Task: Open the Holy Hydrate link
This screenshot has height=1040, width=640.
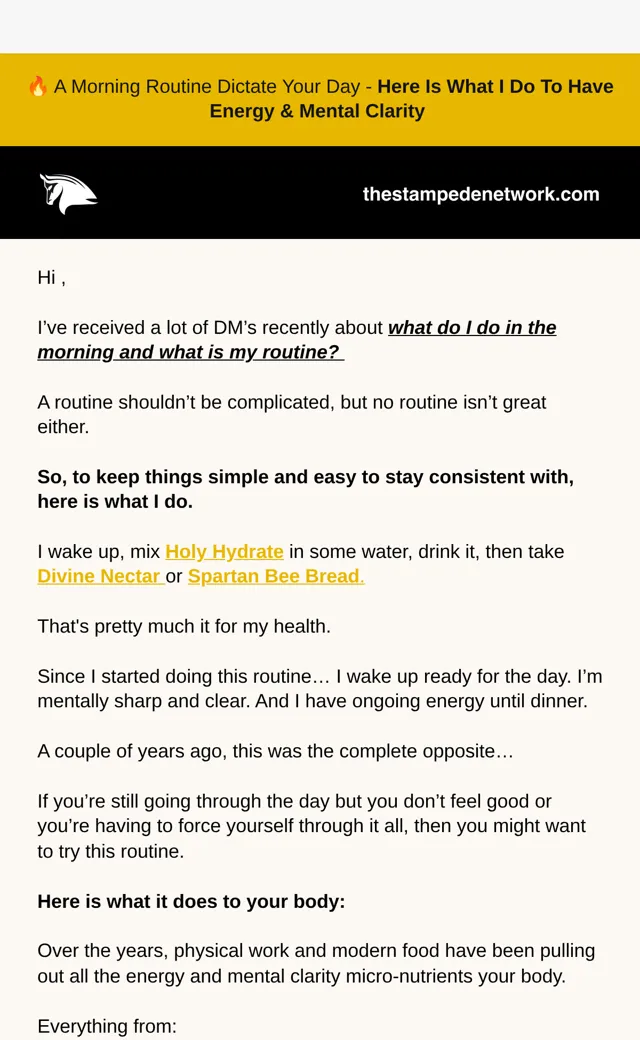Action: (x=224, y=552)
